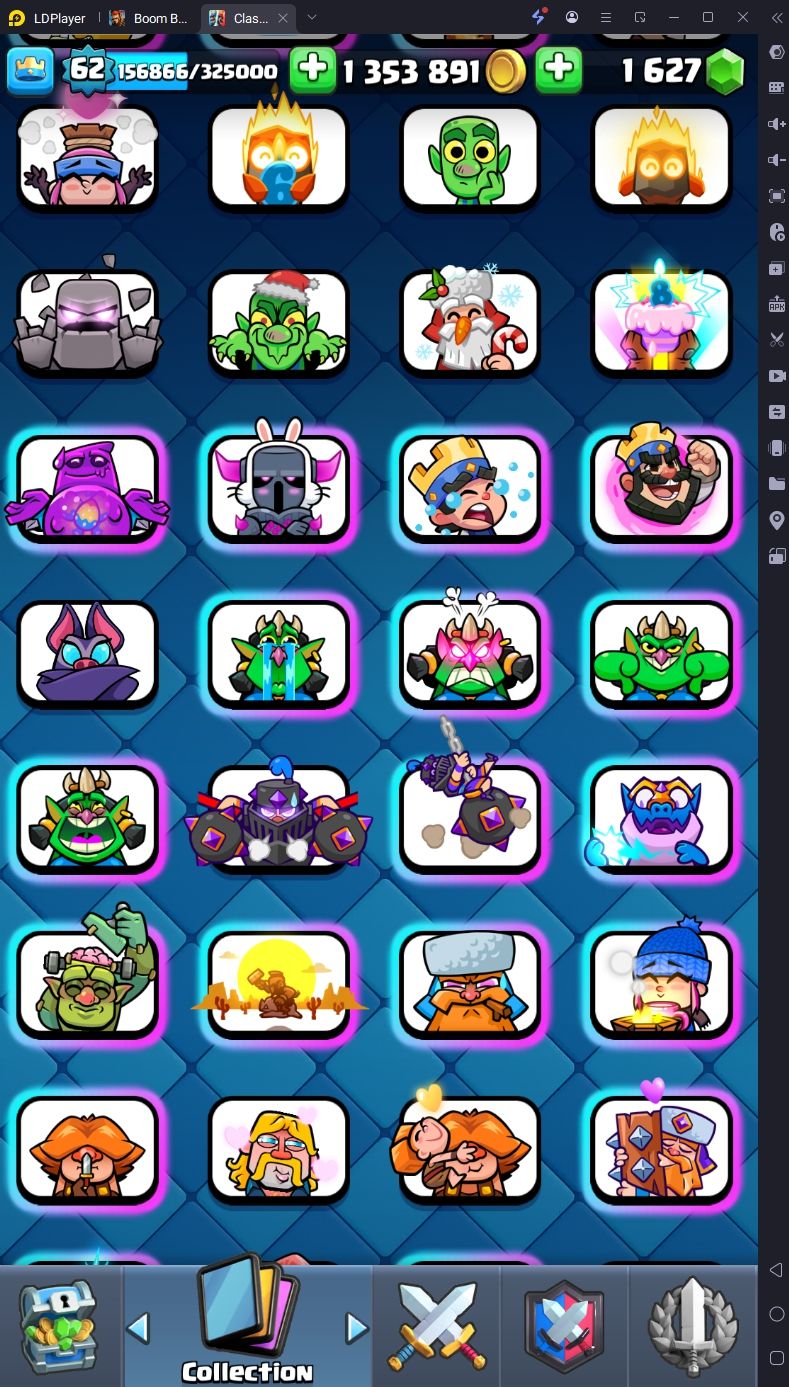Tap the right arrow beside Collection
Image resolution: width=789 pixels, height=1387 pixels.
point(356,1328)
